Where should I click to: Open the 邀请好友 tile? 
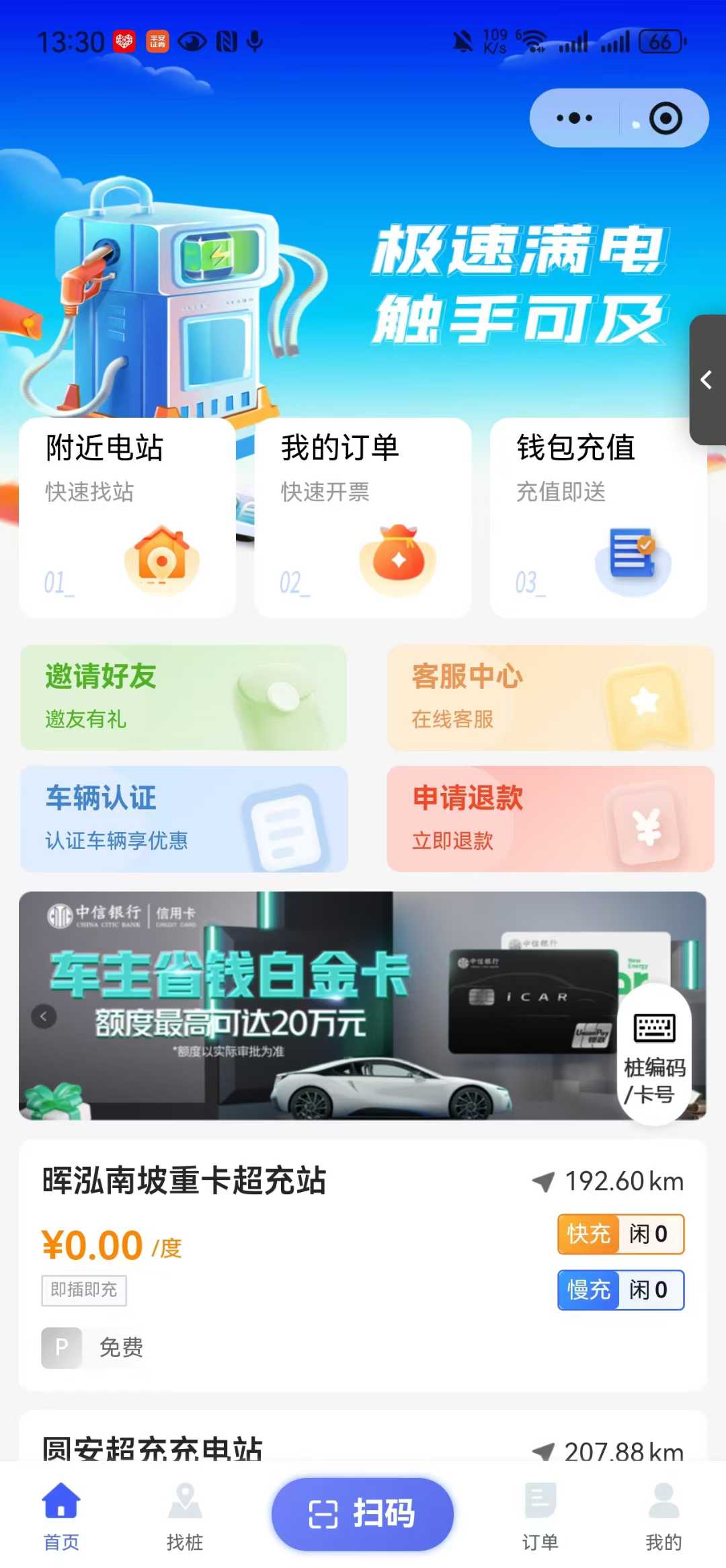pos(183,698)
